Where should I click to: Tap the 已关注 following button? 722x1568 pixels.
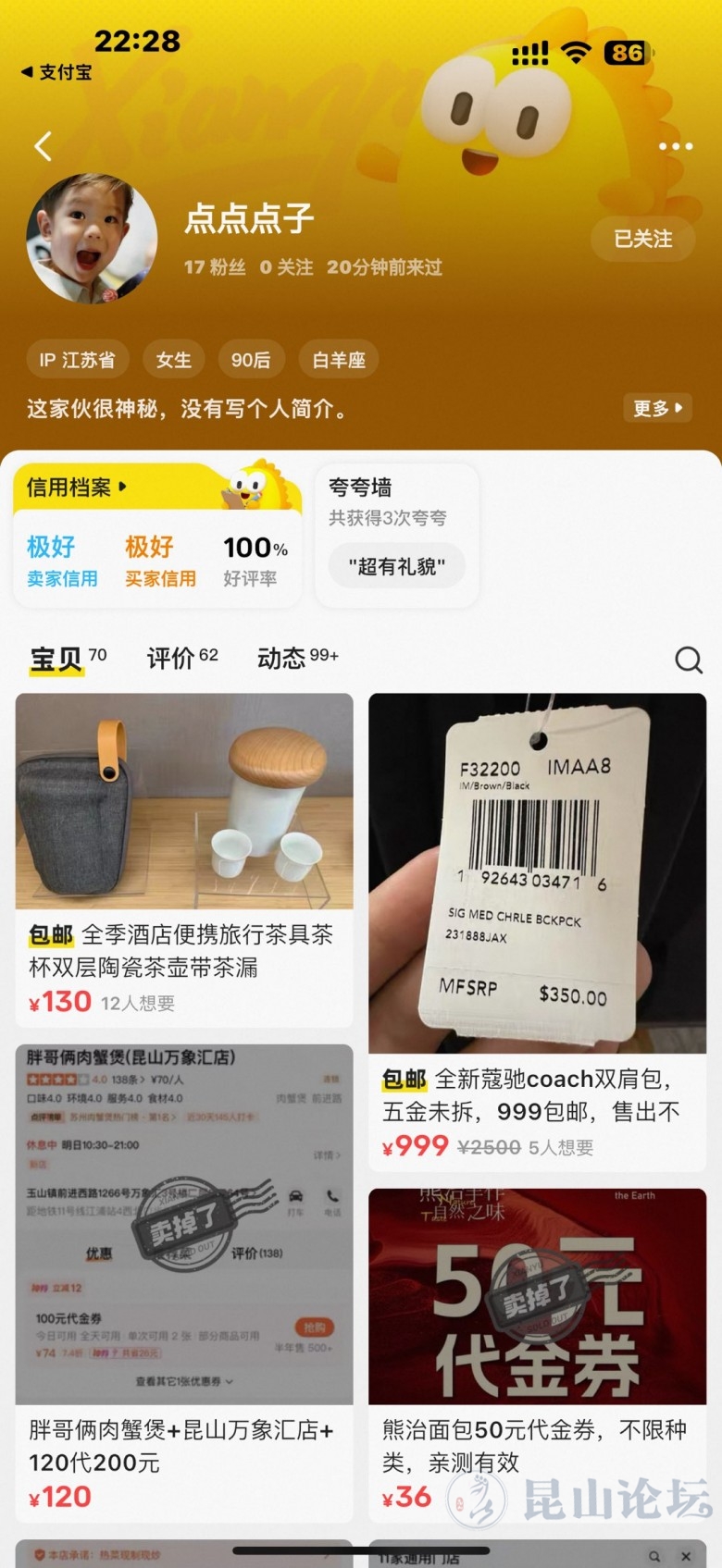(x=643, y=239)
